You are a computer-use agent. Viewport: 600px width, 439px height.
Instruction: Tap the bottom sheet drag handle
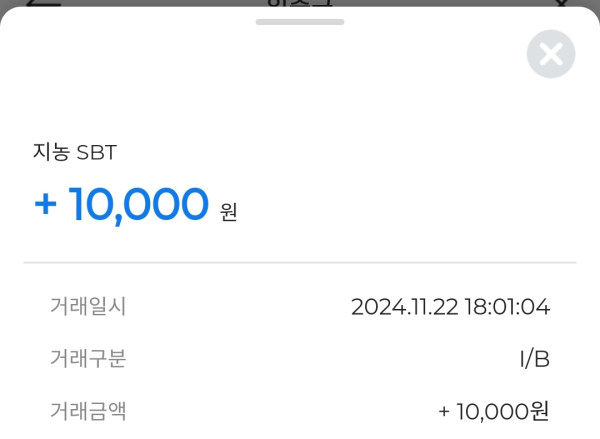tap(300, 21)
